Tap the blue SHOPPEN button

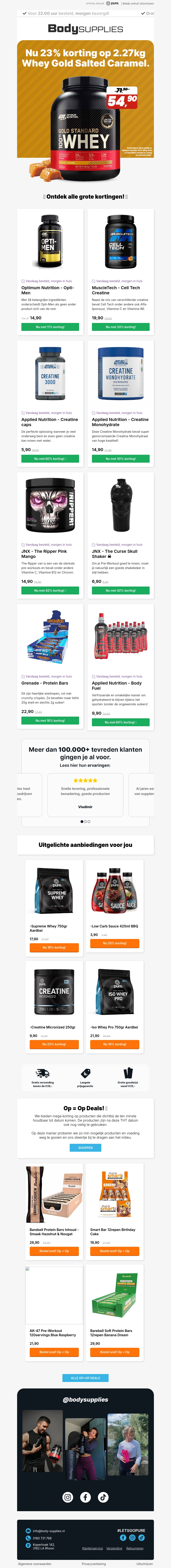click(85, 1147)
